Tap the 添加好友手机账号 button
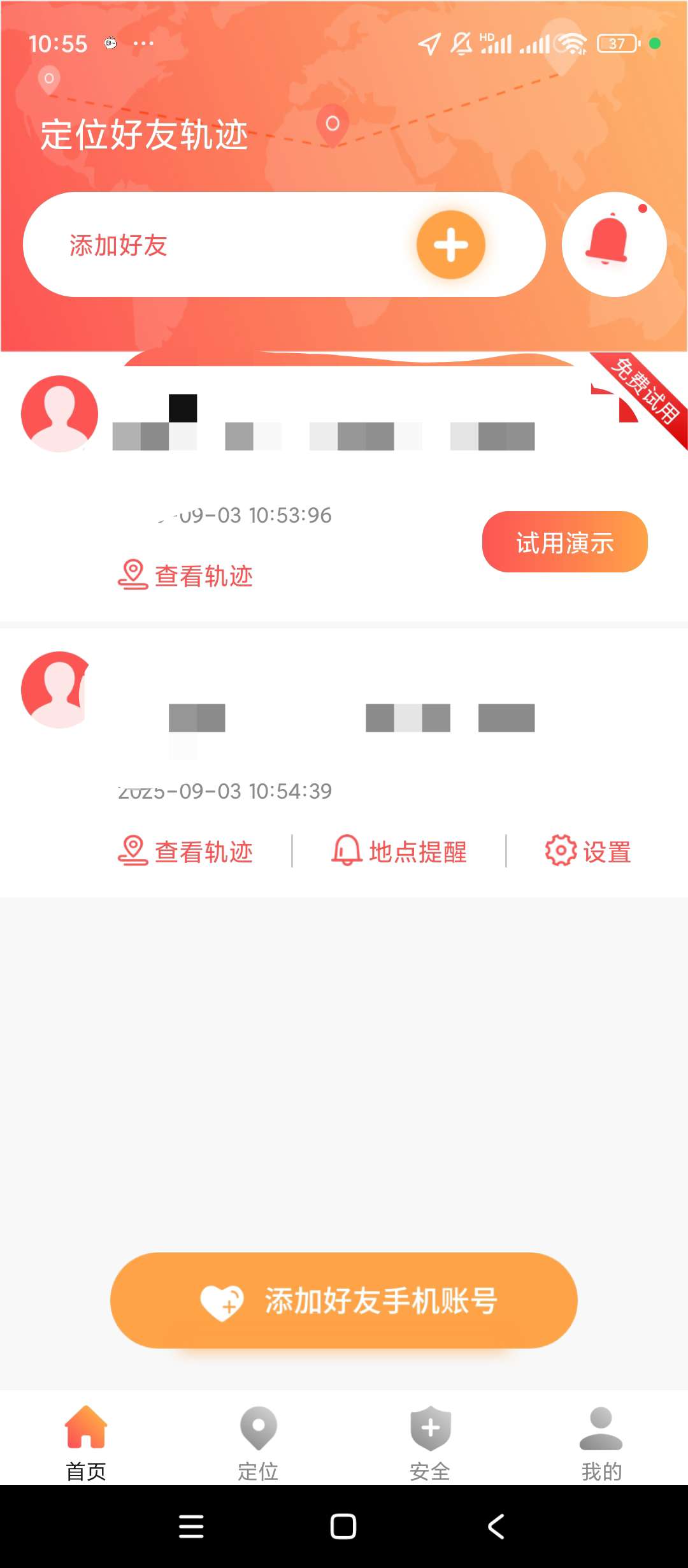 tap(344, 1300)
